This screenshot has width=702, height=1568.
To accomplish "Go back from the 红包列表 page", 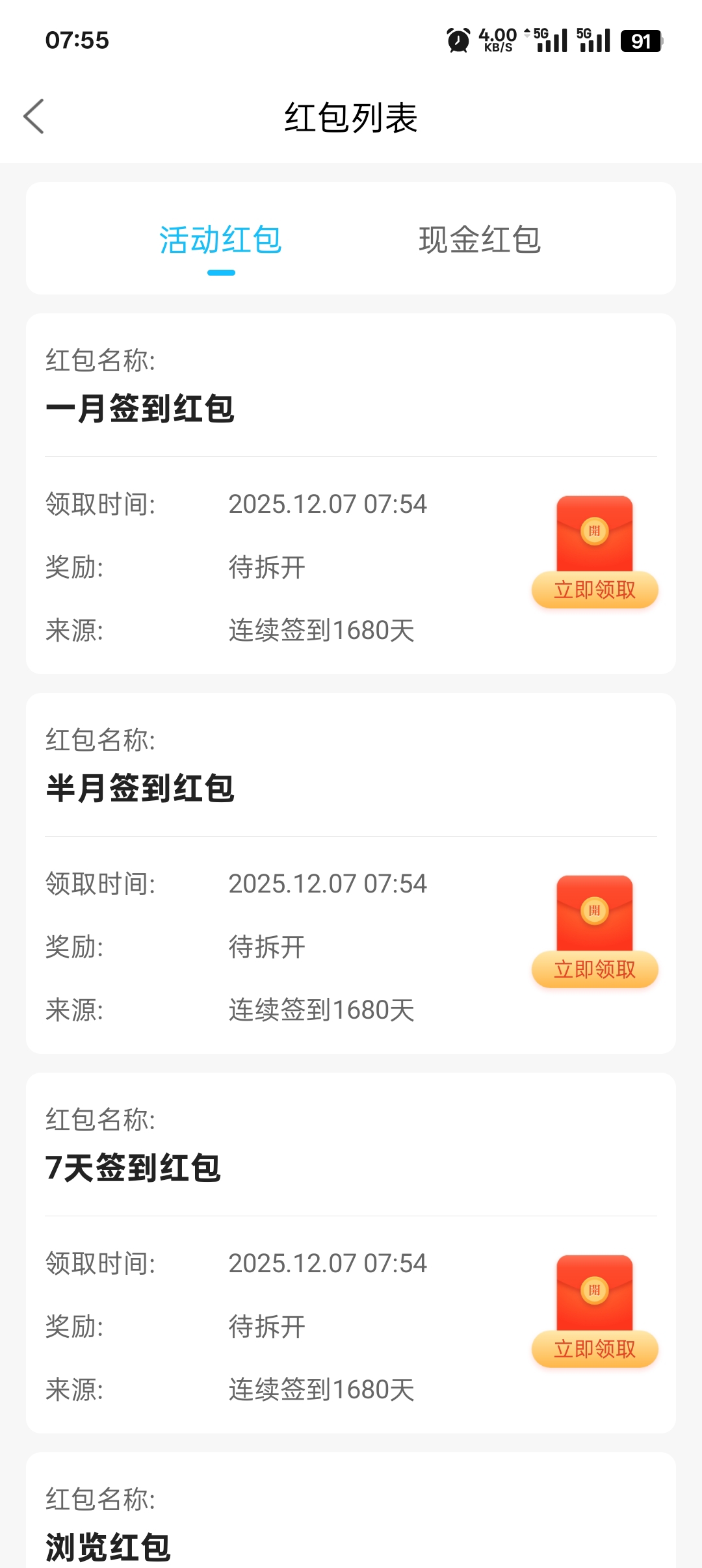I will coord(34,117).
